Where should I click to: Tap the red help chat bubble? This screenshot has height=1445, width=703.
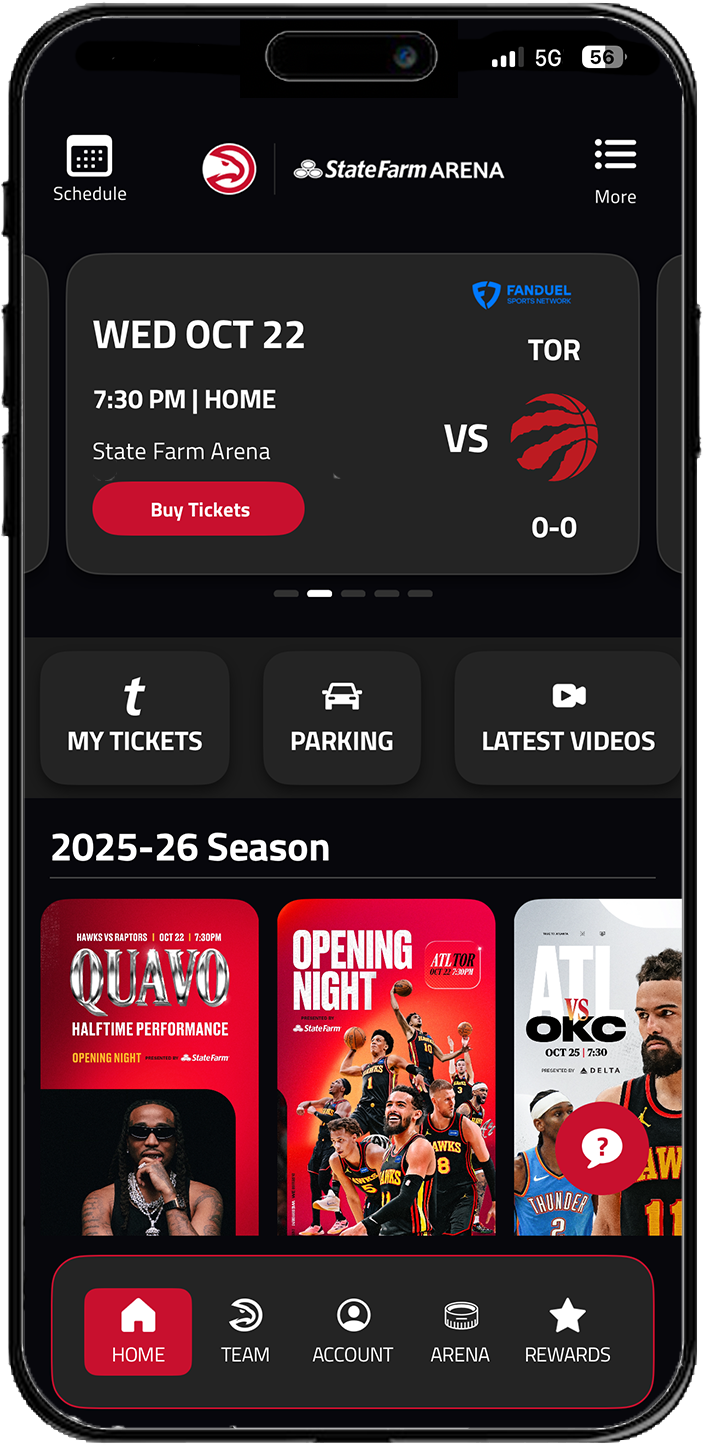click(x=602, y=1148)
